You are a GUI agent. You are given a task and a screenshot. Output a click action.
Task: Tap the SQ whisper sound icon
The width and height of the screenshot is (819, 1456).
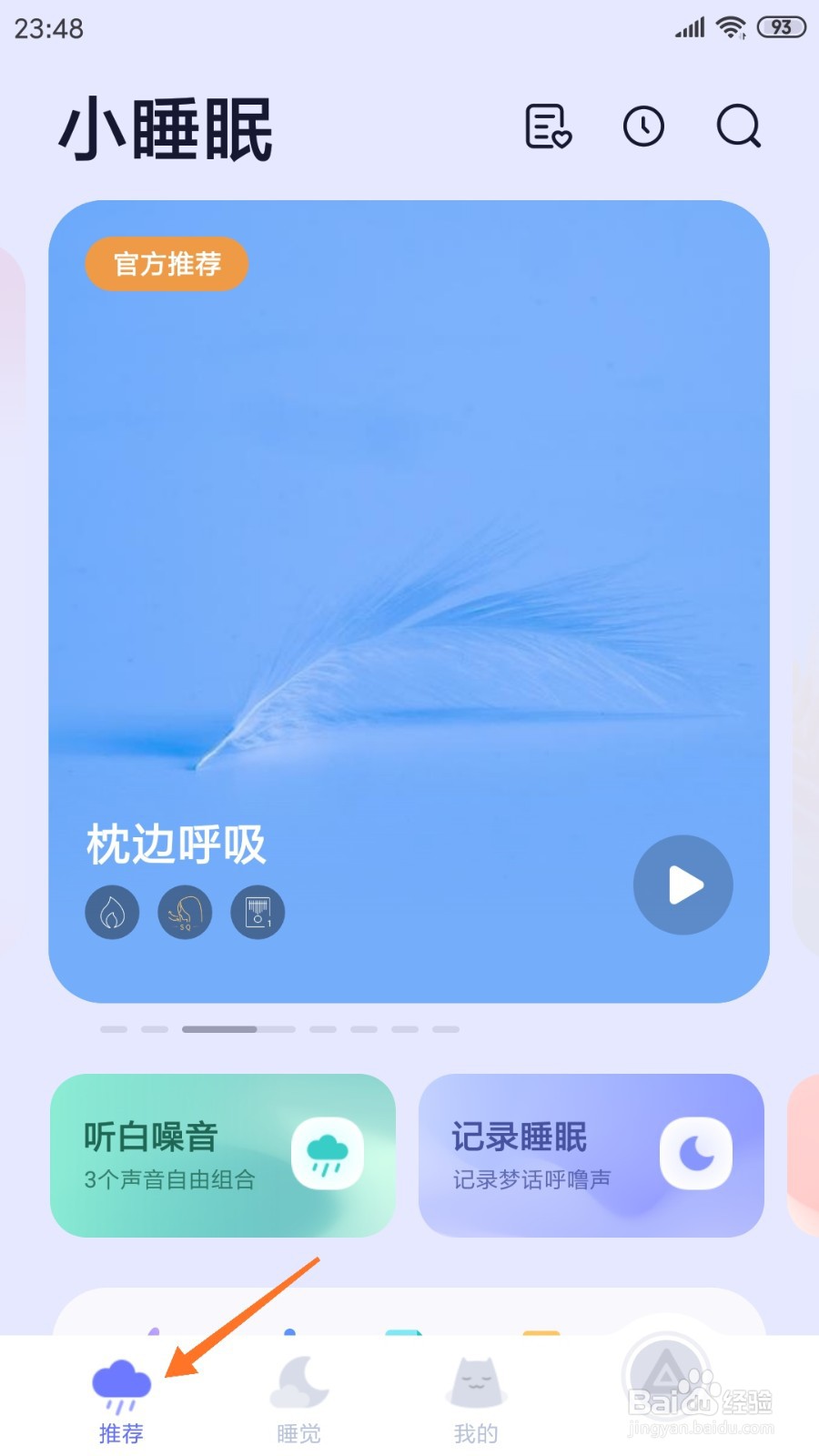coord(184,912)
